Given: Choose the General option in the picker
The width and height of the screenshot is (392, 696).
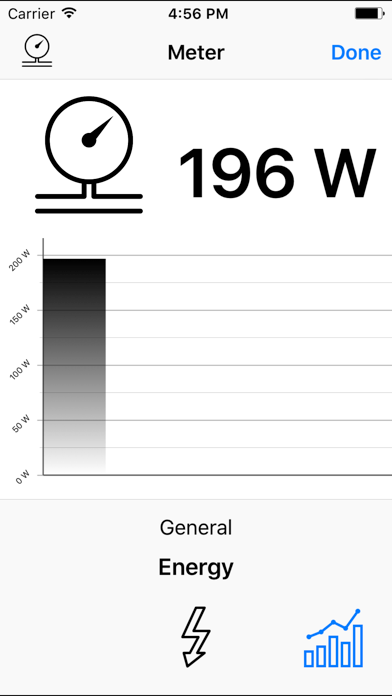Looking at the screenshot, I should (196, 527).
